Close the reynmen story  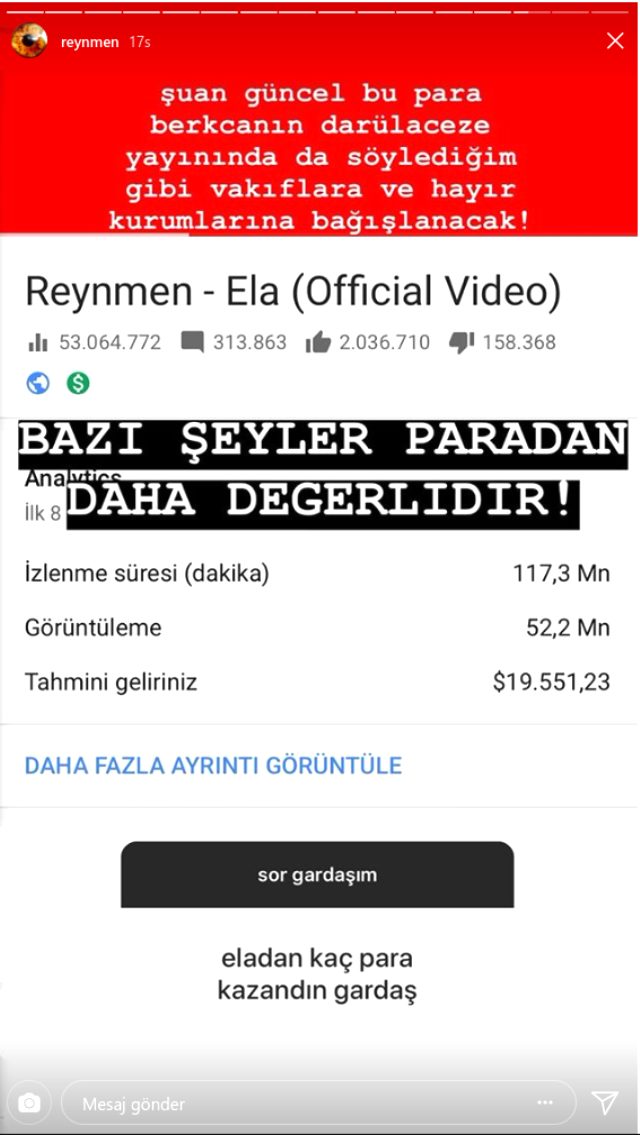[x=615, y=41]
